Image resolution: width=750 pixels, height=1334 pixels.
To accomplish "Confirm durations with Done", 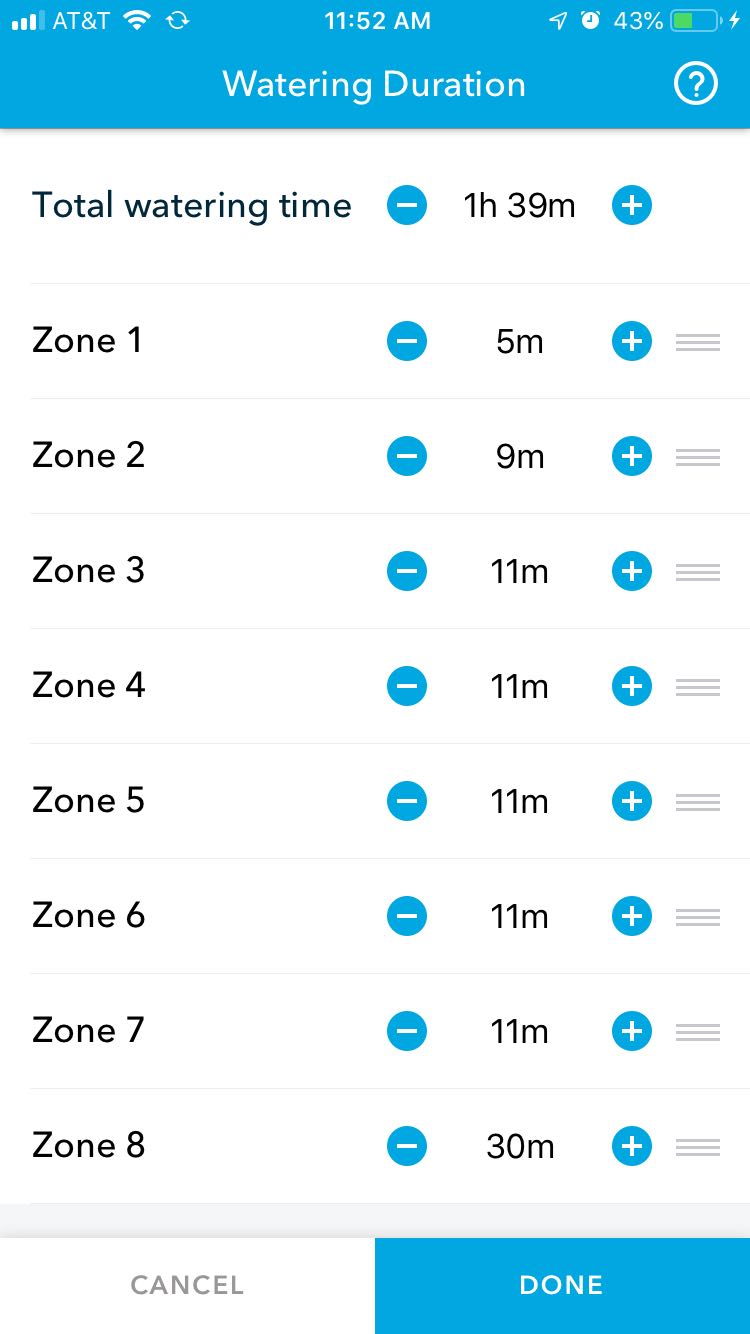I will point(562,1285).
